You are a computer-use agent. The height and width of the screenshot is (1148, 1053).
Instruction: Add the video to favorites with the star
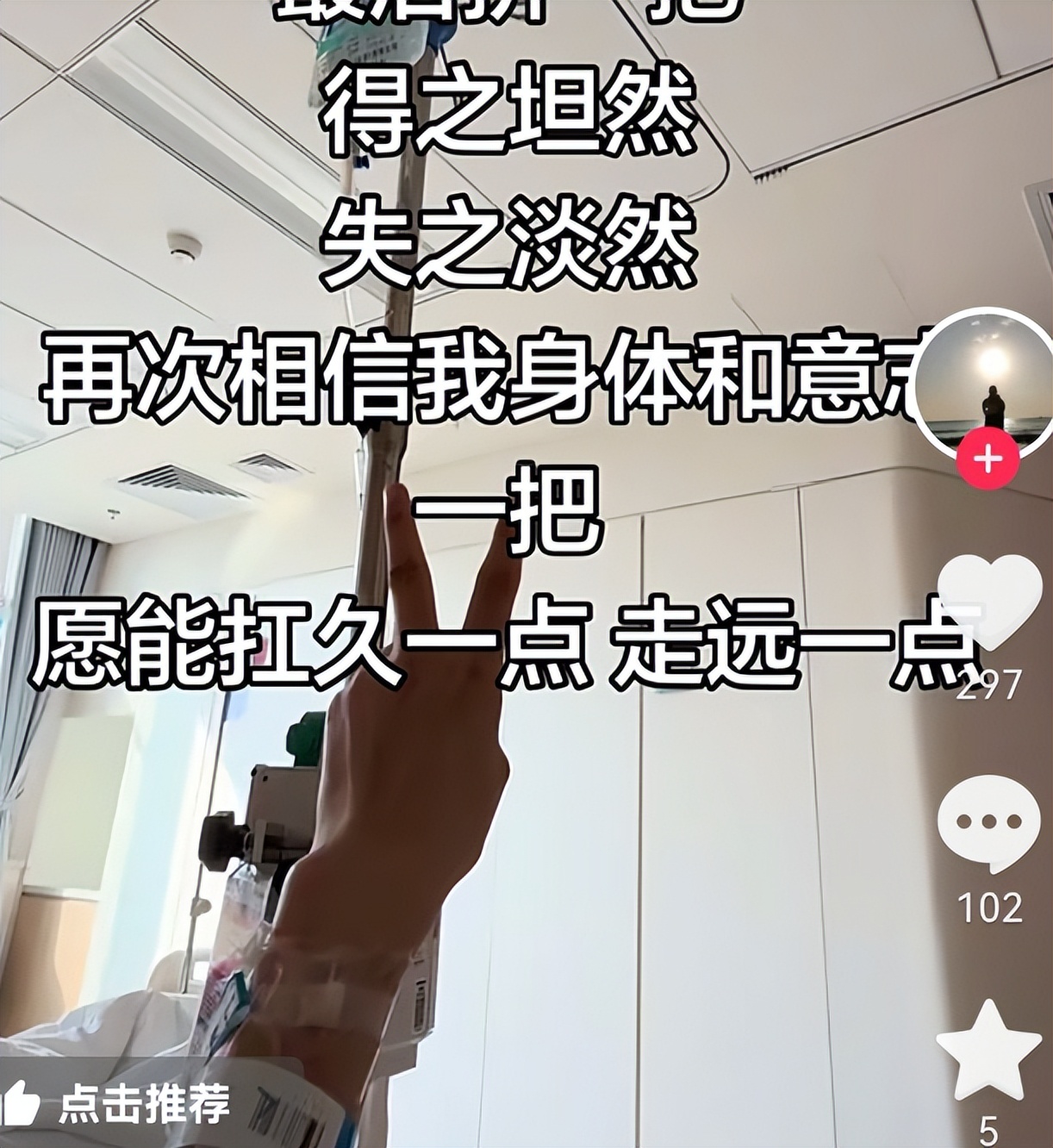coord(988,1052)
